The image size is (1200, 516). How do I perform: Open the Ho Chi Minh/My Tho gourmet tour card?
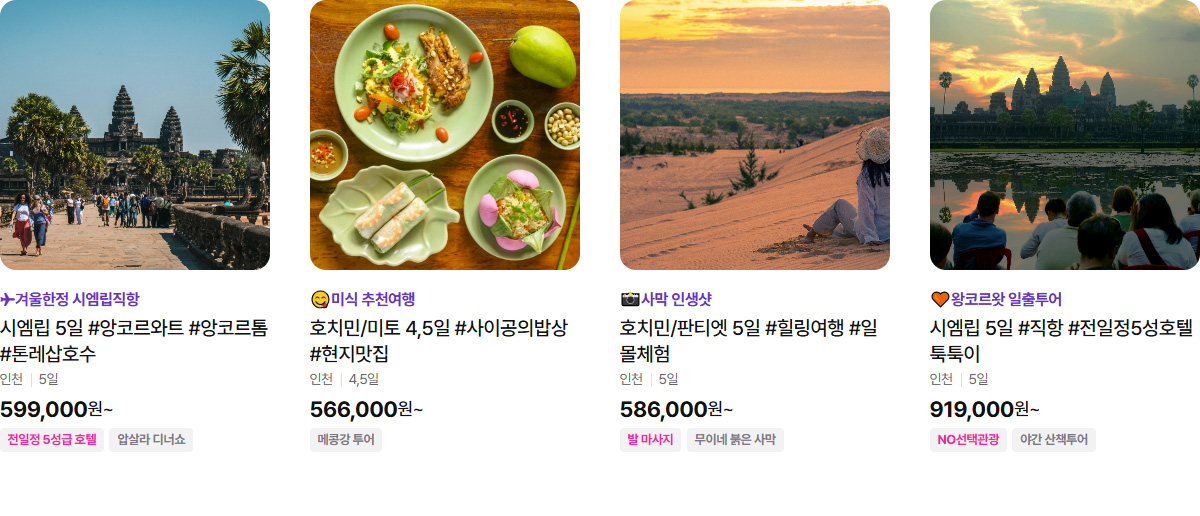click(444, 135)
